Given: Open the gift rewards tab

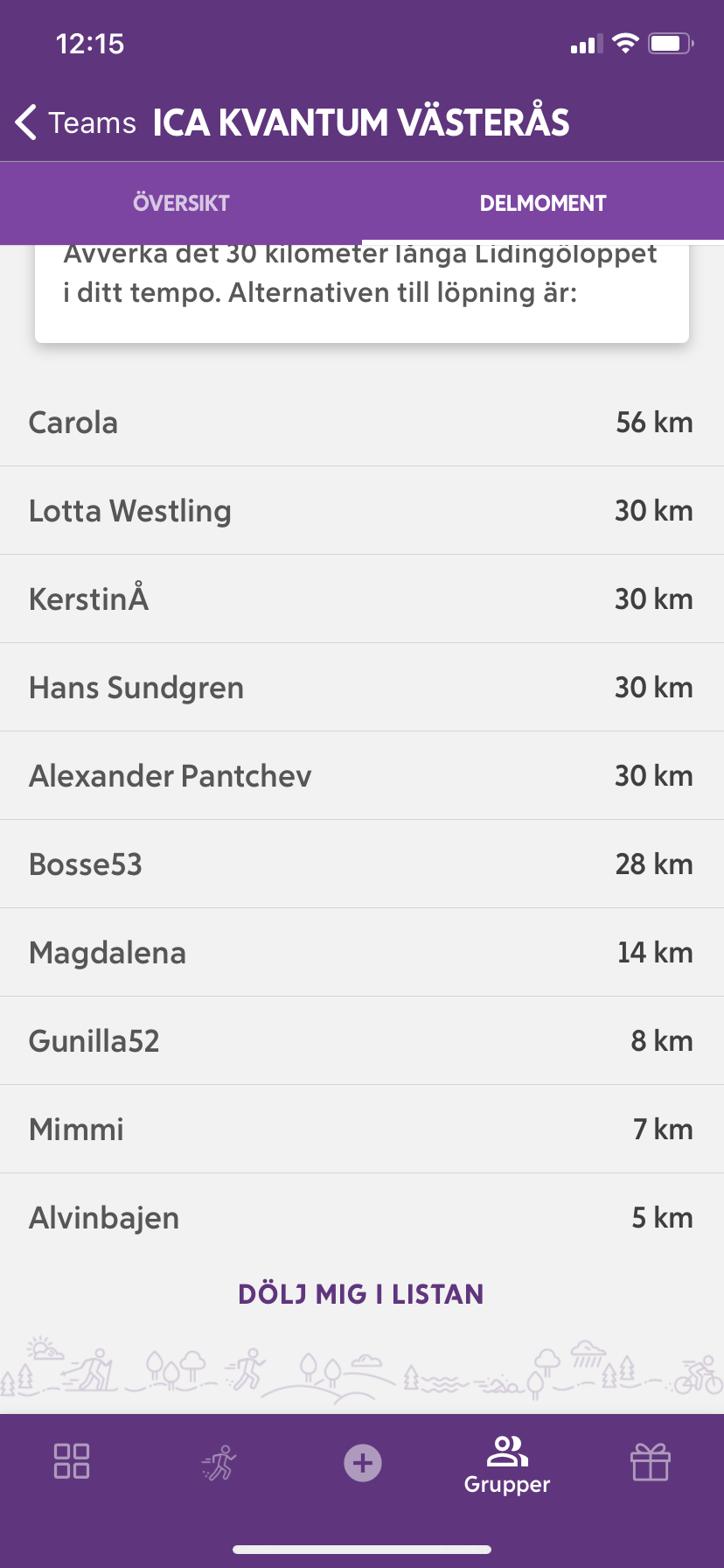Looking at the screenshot, I should 651,1461.
